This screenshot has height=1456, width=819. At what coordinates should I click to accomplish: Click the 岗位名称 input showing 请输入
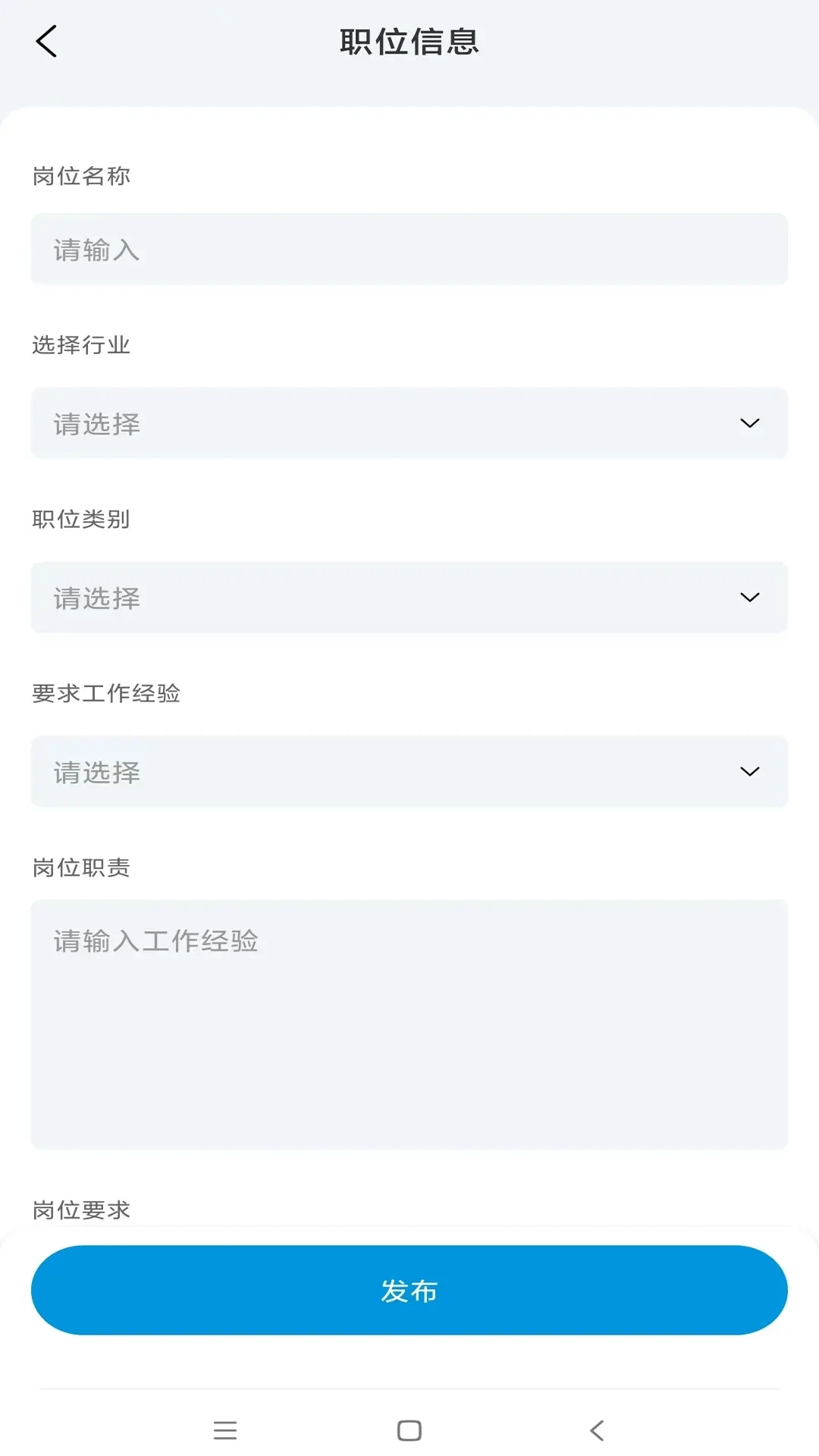pyautogui.click(x=409, y=249)
